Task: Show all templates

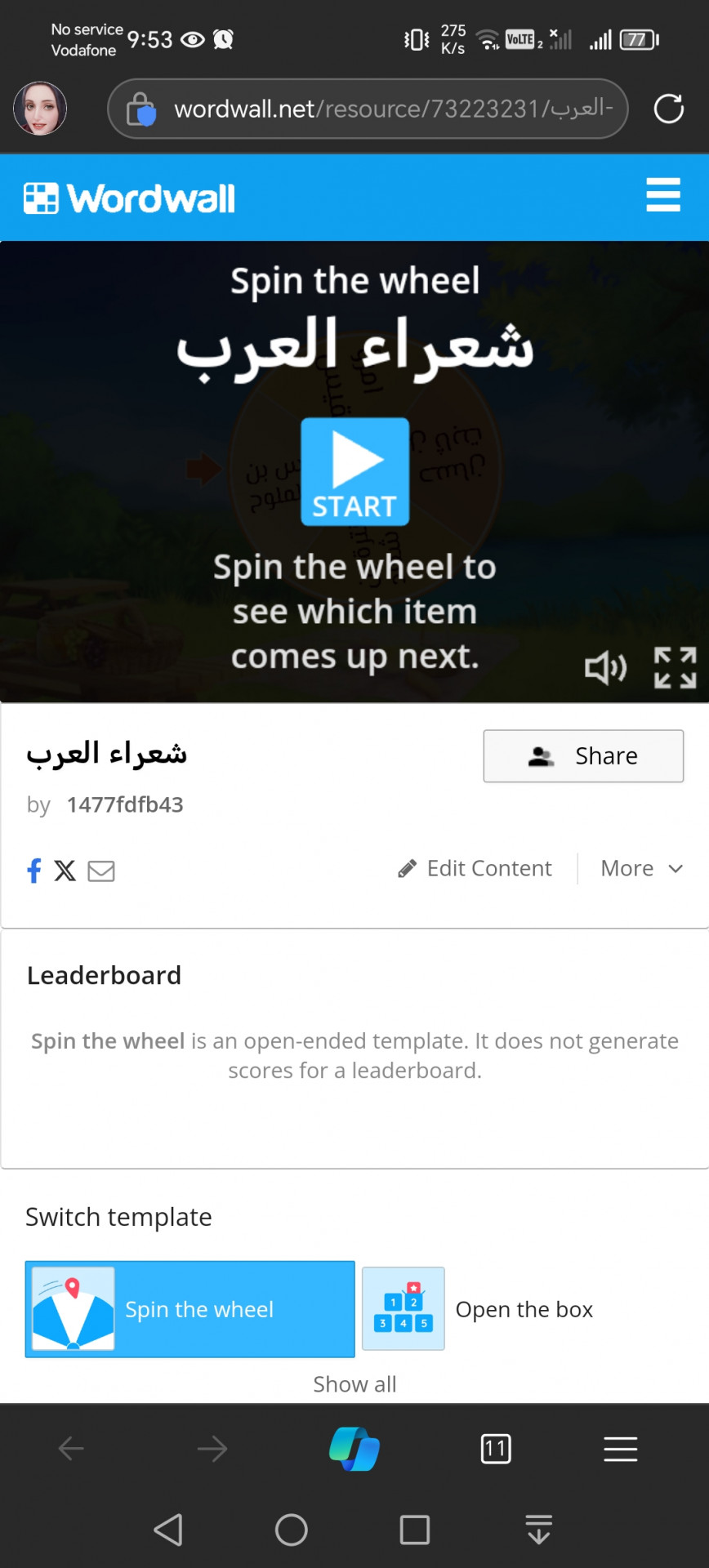Action: pos(354,1383)
